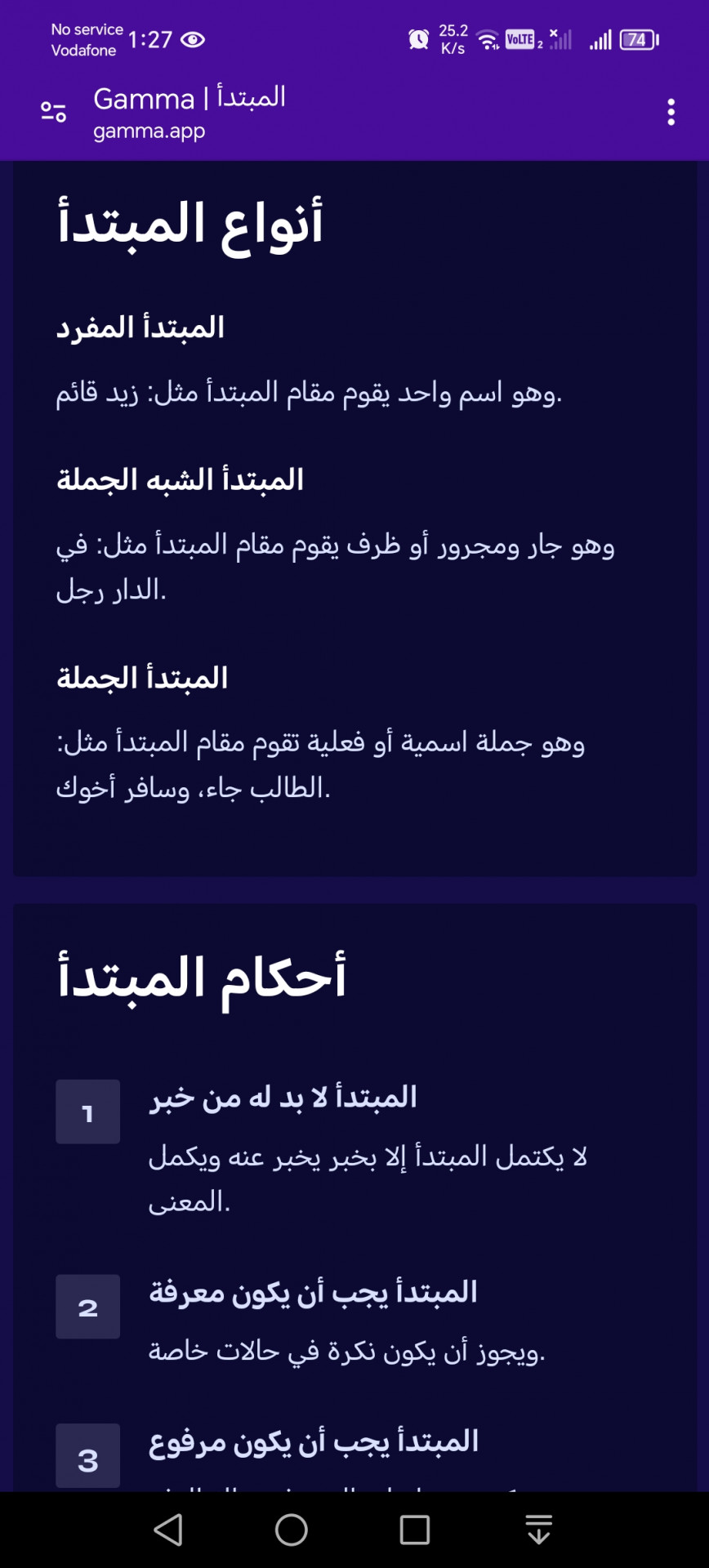The height and width of the screenshot is (1568, 709).
Task: Open the site settings icon
Action: (x=53, y=111)
